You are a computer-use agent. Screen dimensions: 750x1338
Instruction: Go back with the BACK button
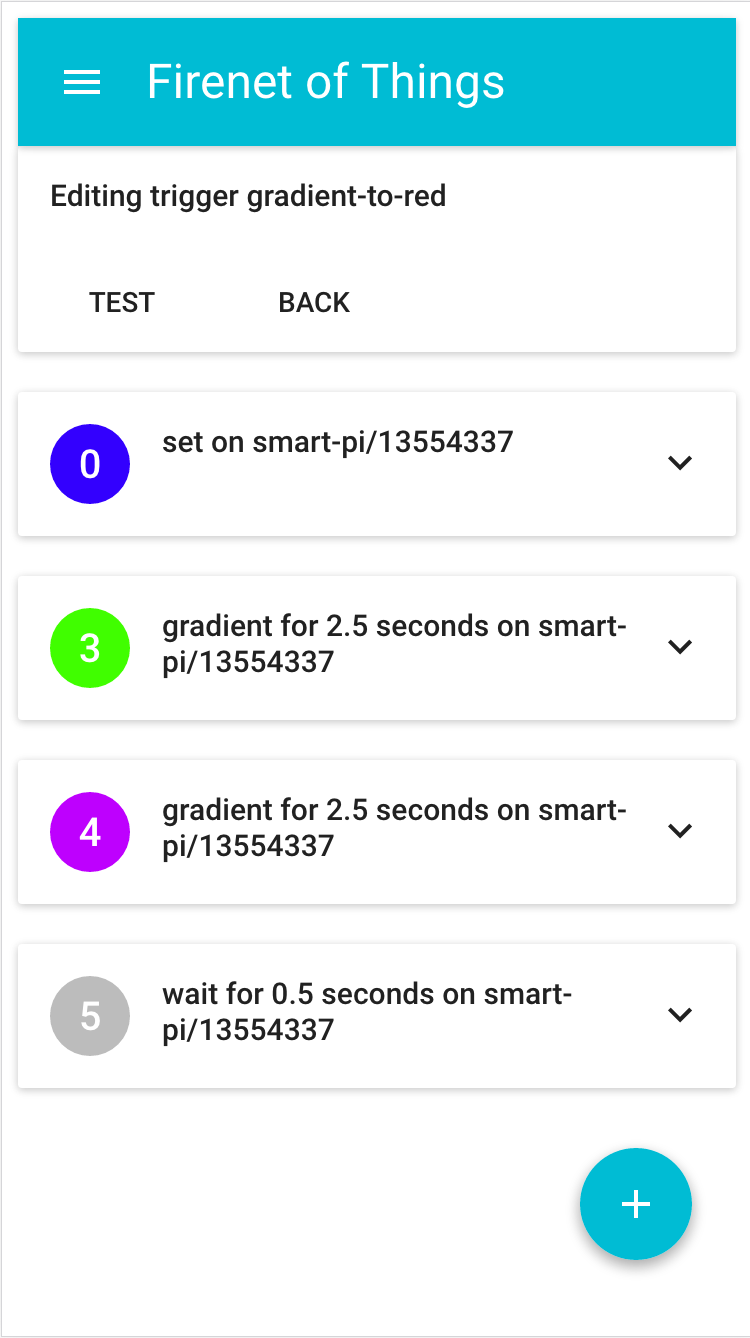[x=314, y=303]
